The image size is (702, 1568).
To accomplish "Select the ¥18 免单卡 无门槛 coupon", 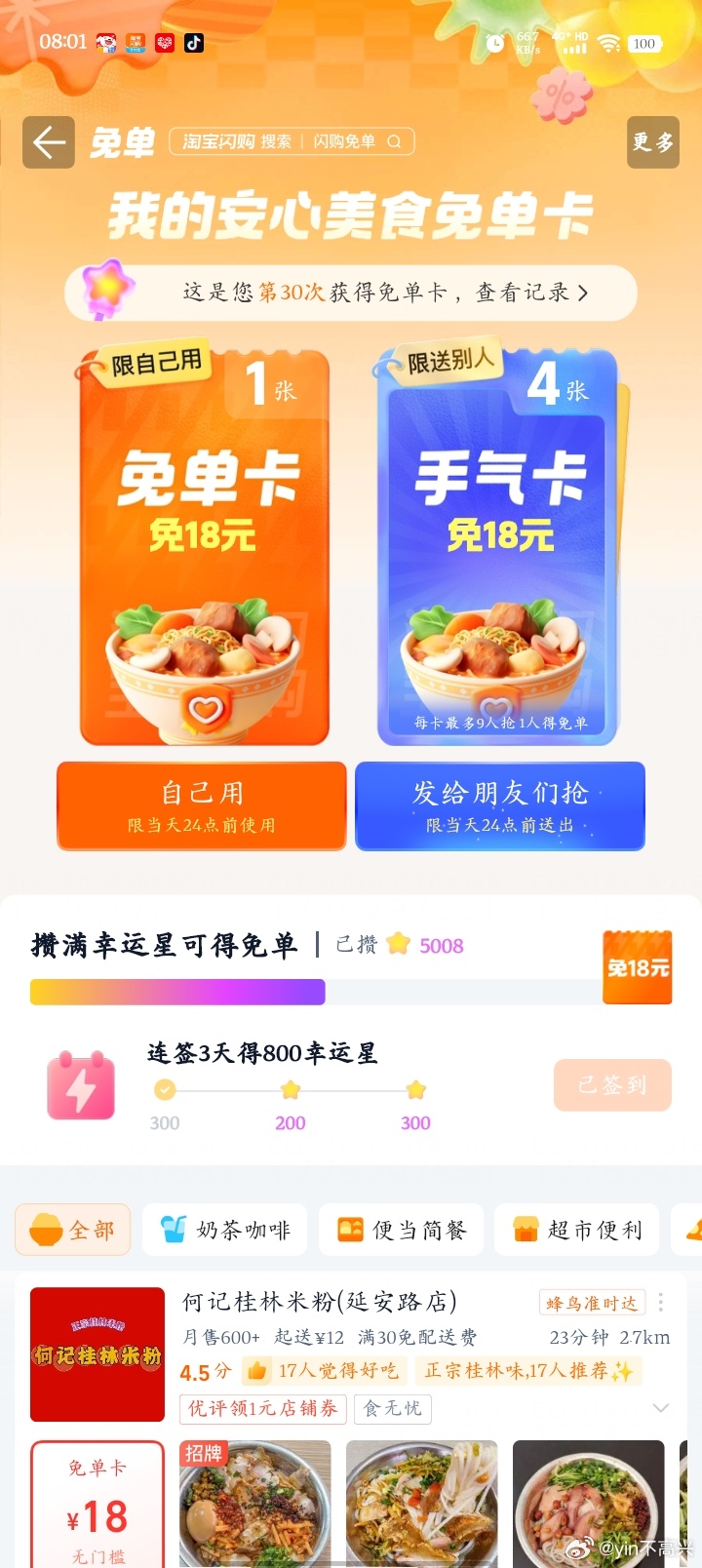I will point(97,1507).
